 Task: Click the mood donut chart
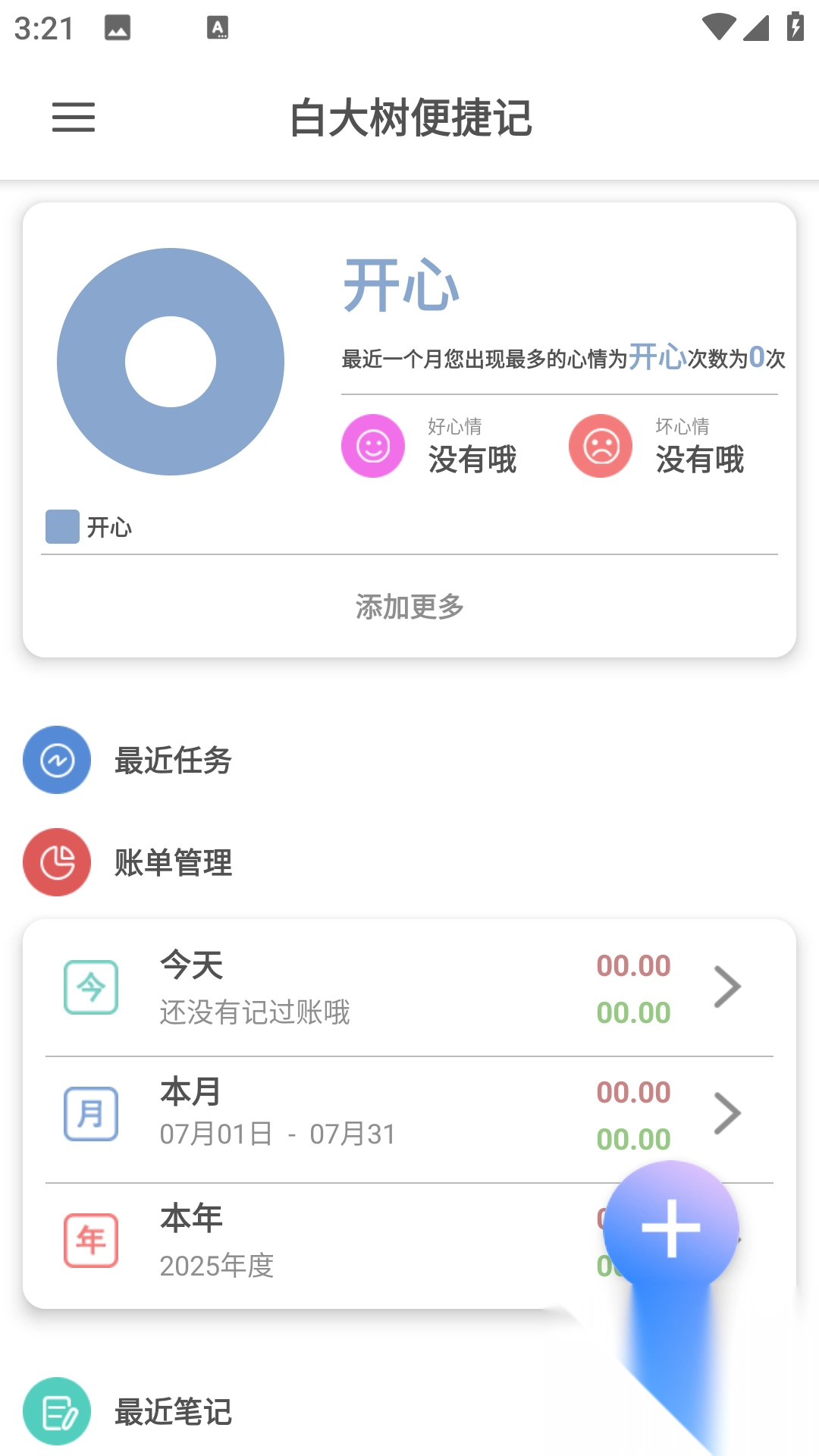coord(171,362)
